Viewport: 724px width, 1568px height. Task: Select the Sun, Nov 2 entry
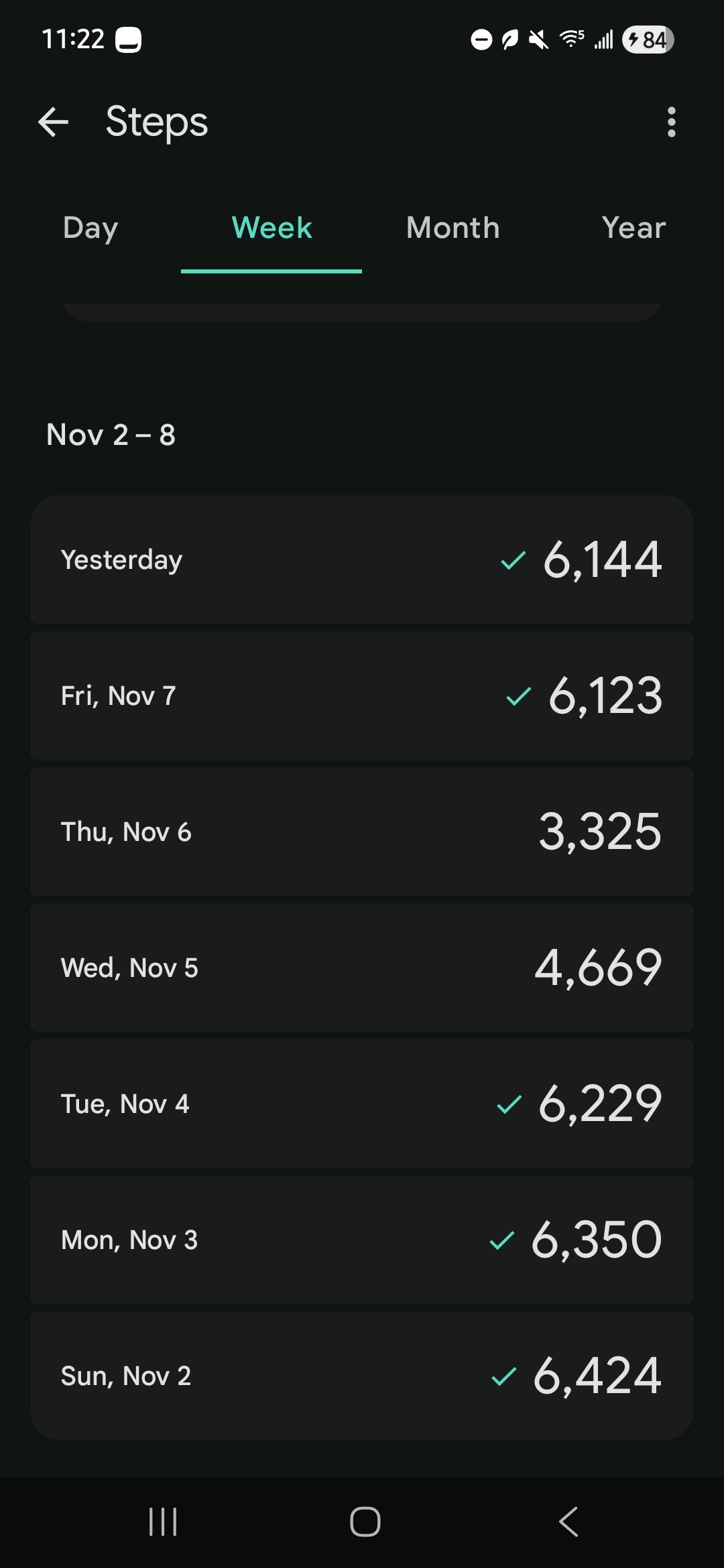click(x=362, y=1376)
